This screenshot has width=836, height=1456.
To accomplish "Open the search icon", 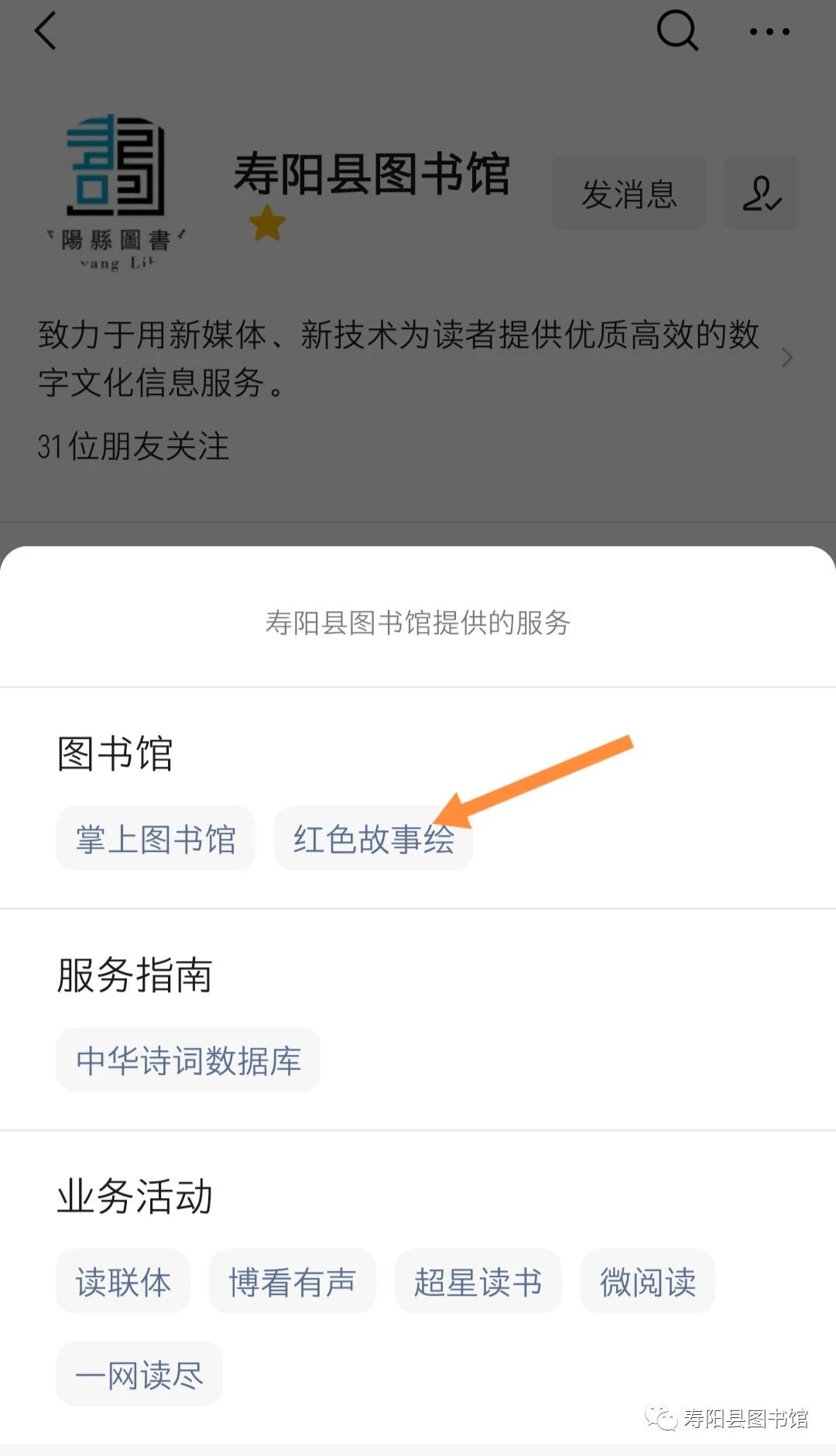I will tap(677, 32).
